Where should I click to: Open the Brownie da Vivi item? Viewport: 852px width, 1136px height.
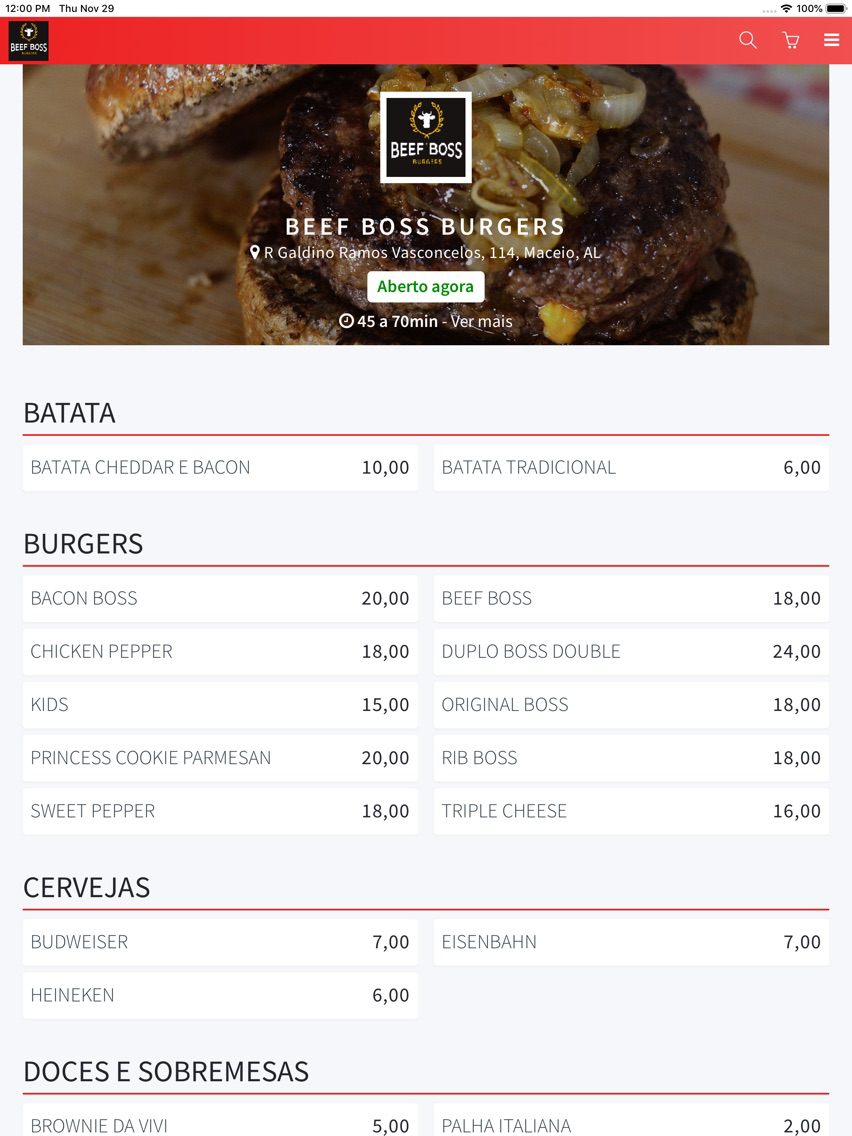click(x=220, y=1124)
